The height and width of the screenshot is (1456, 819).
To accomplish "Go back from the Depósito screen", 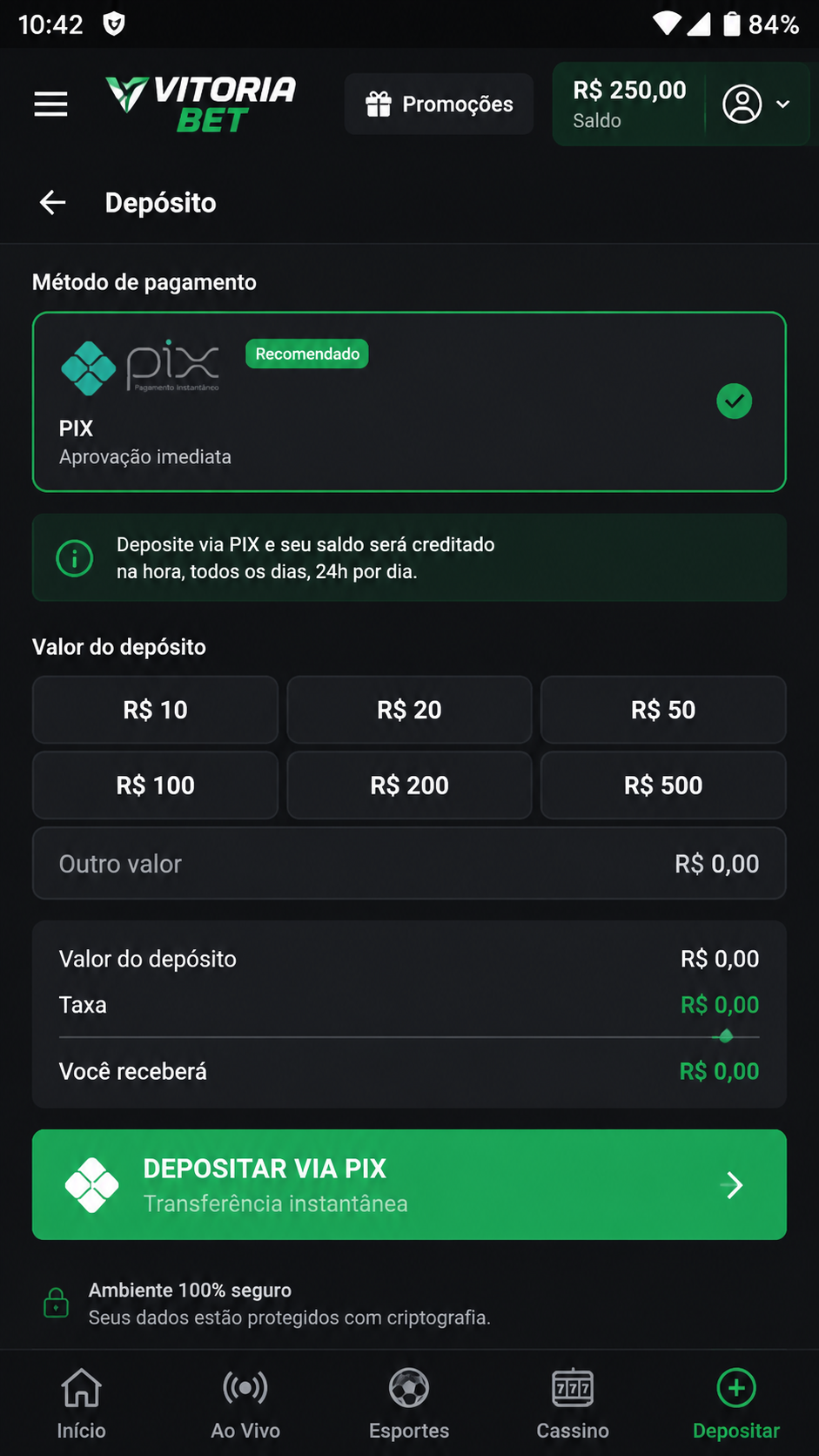I will pyautogui.click(x=53, y=203).
